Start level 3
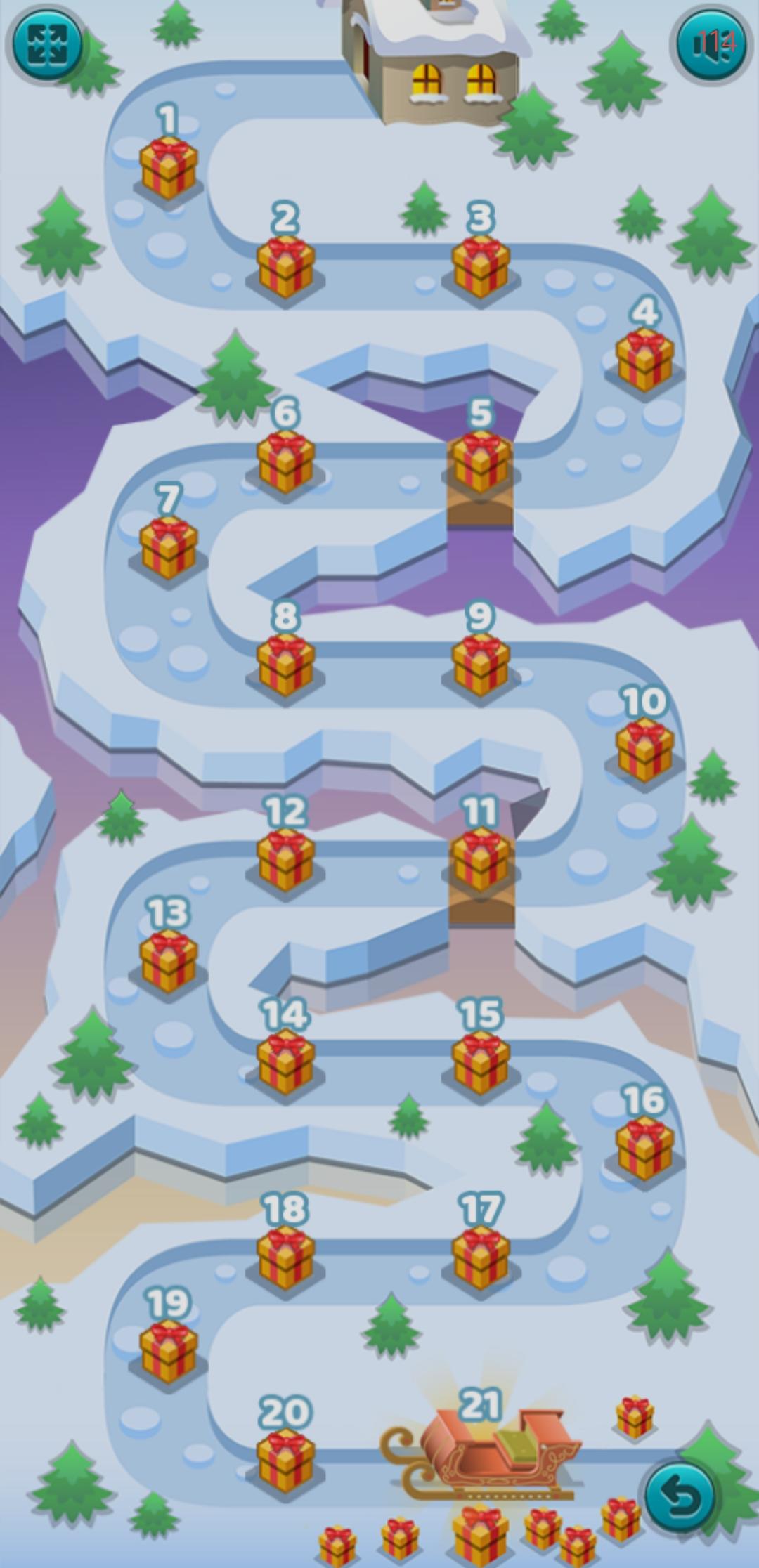 [x=481, y=266]
